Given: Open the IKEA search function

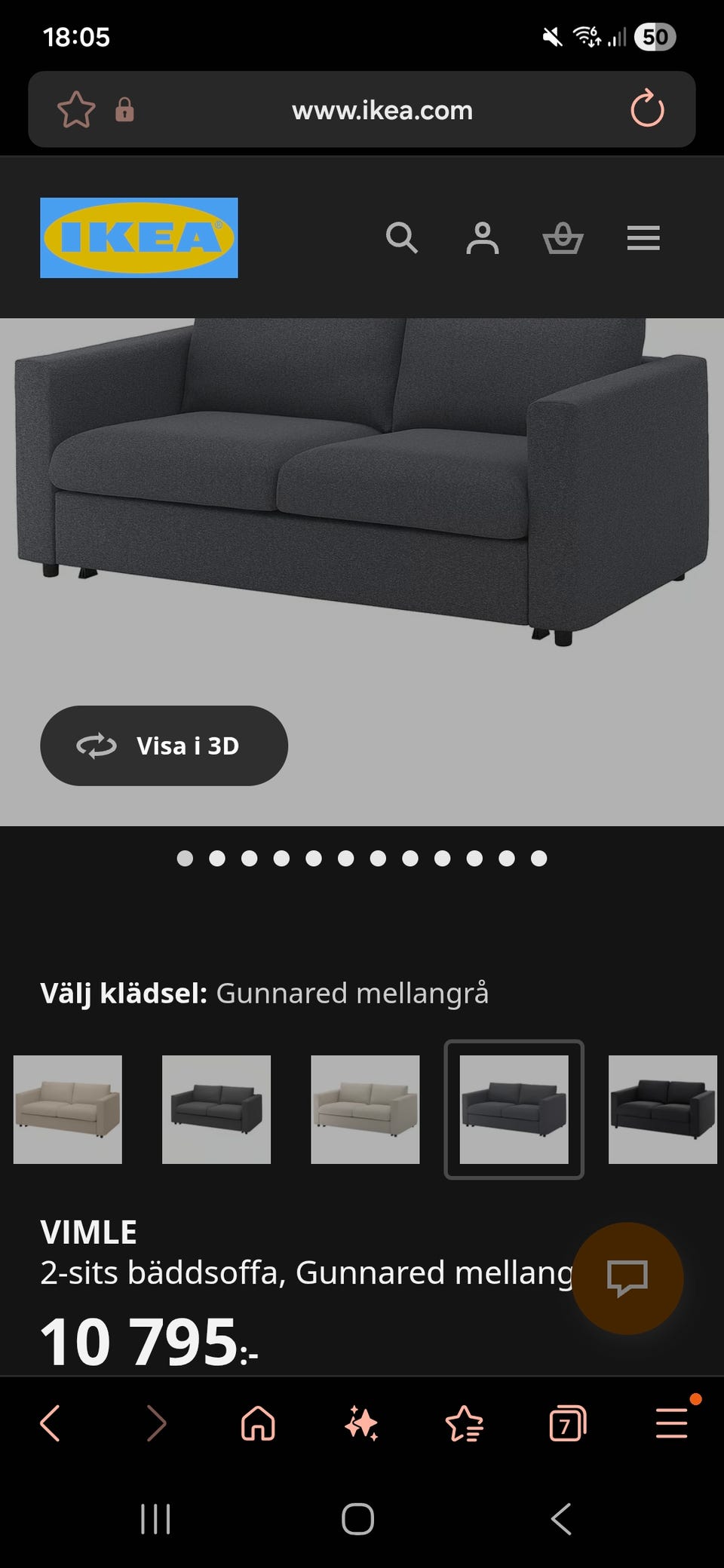Looking at the screenshot, I should [x=402, y=239].
